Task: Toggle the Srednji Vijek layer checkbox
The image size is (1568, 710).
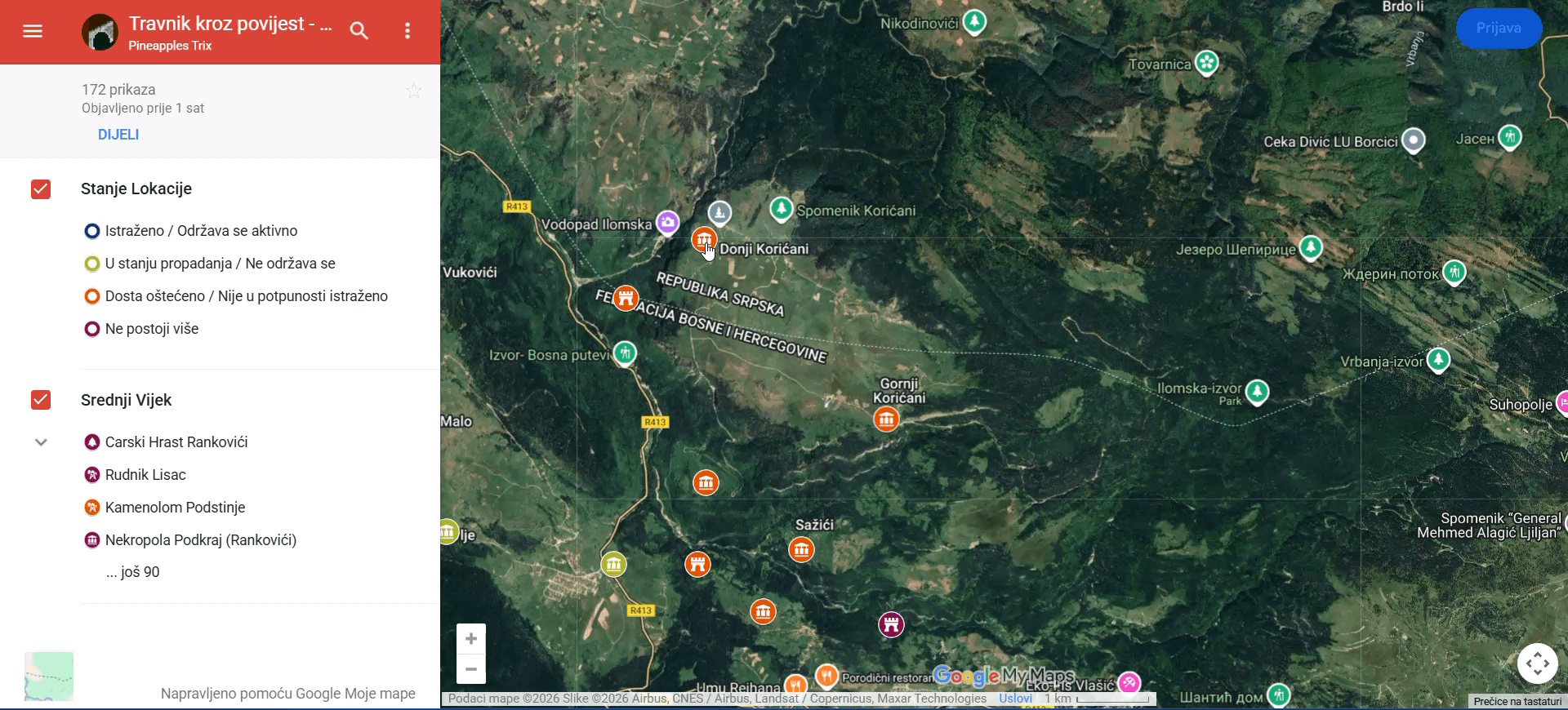Action: point(41,400)
